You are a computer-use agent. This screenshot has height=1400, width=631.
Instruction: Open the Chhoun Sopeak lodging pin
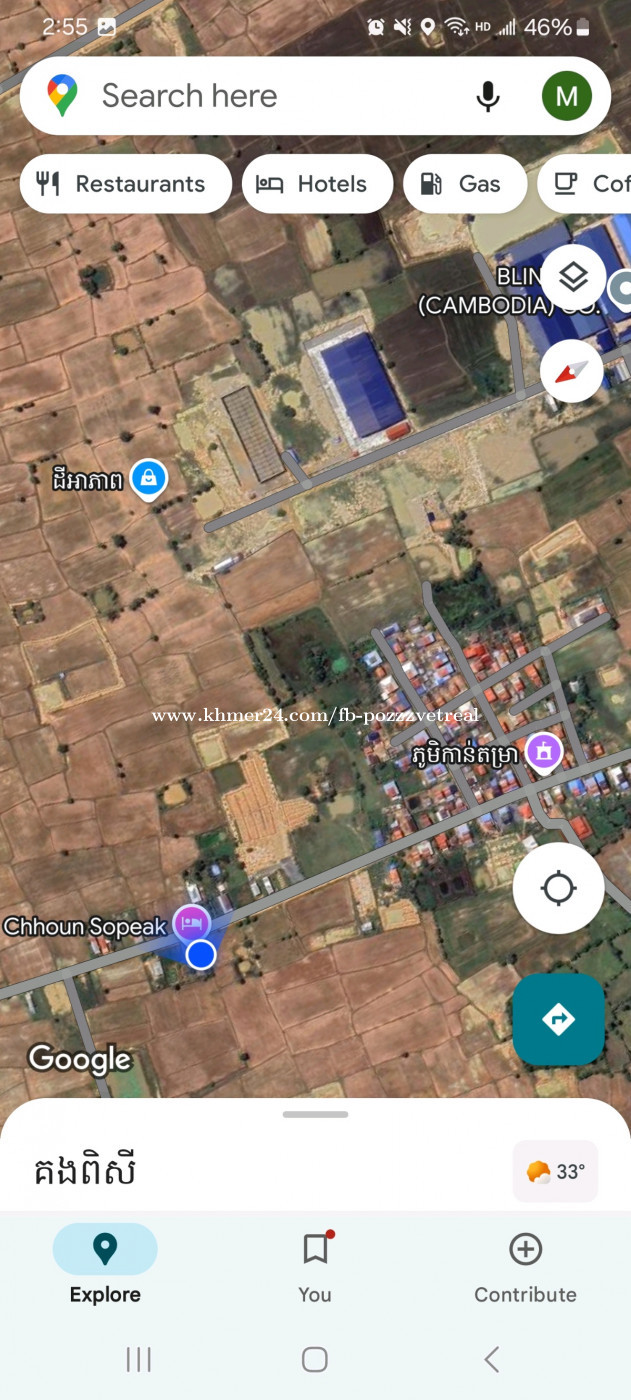(191, 923)
